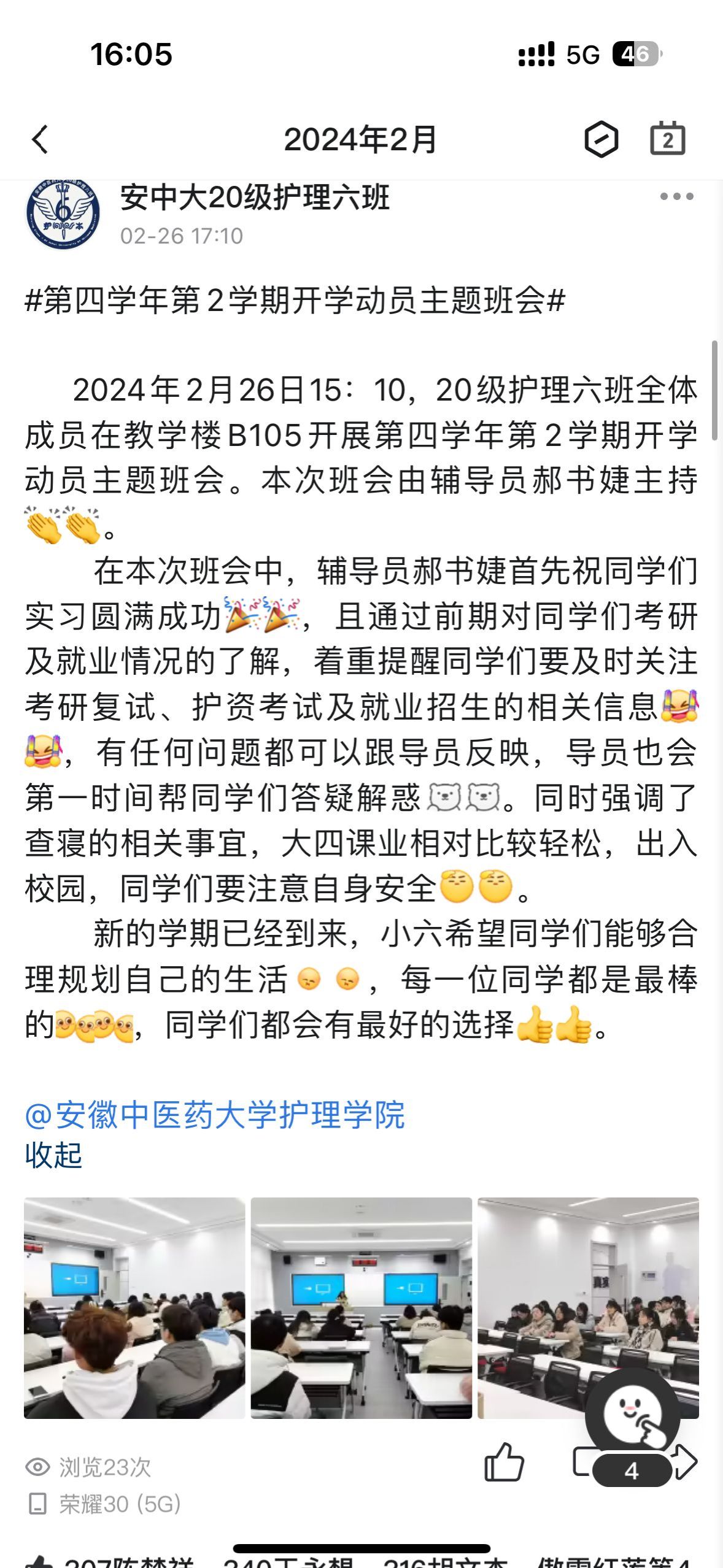View the first classroom photo
723x1568 pixels.
coord(134,1308)
